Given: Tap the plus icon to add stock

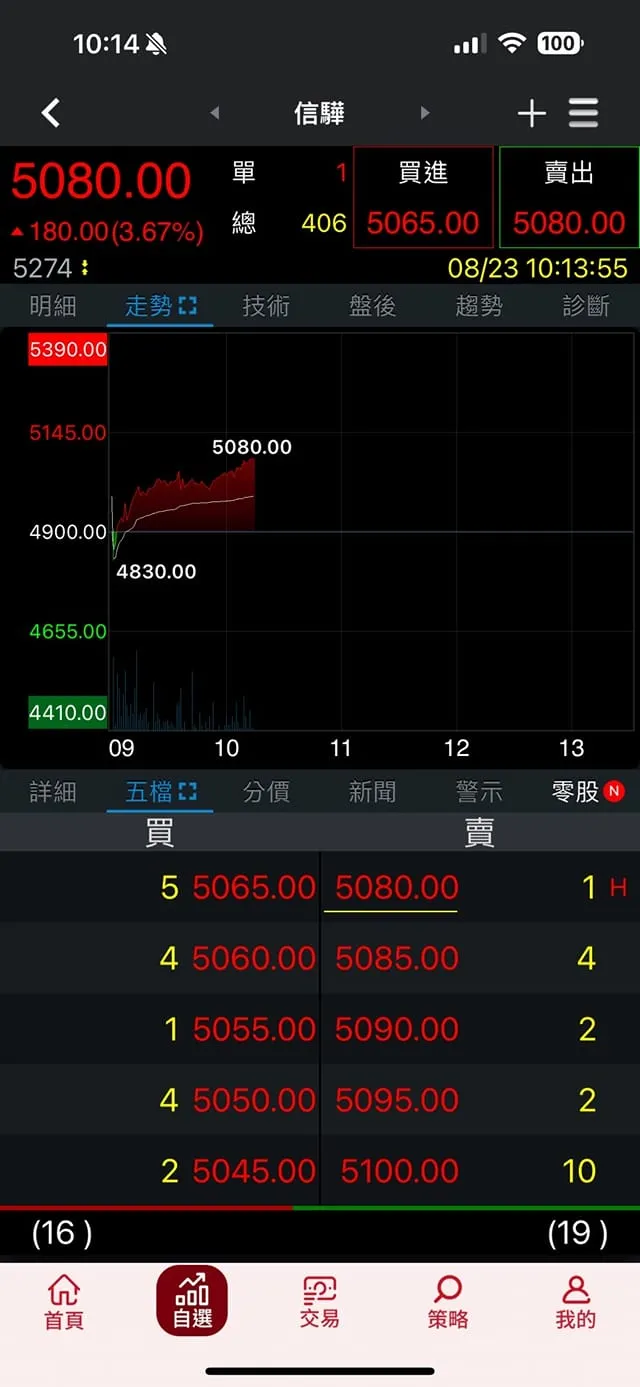Looking at the screenshot, I should tap(531, 113).
